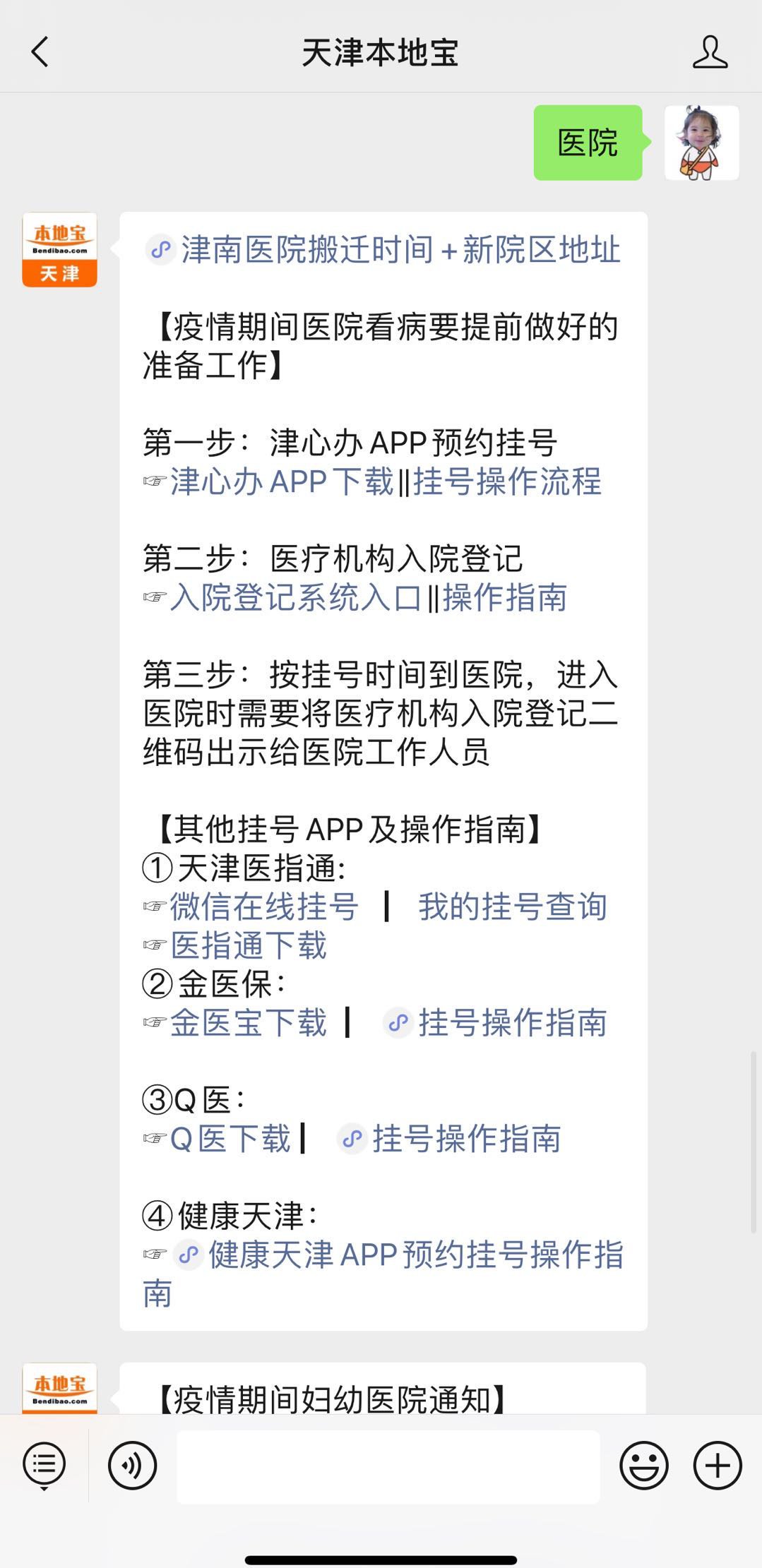Open 入院登记系统入口 link
The width and height of the screenshot is (762, 1568).
pos(295,598)
